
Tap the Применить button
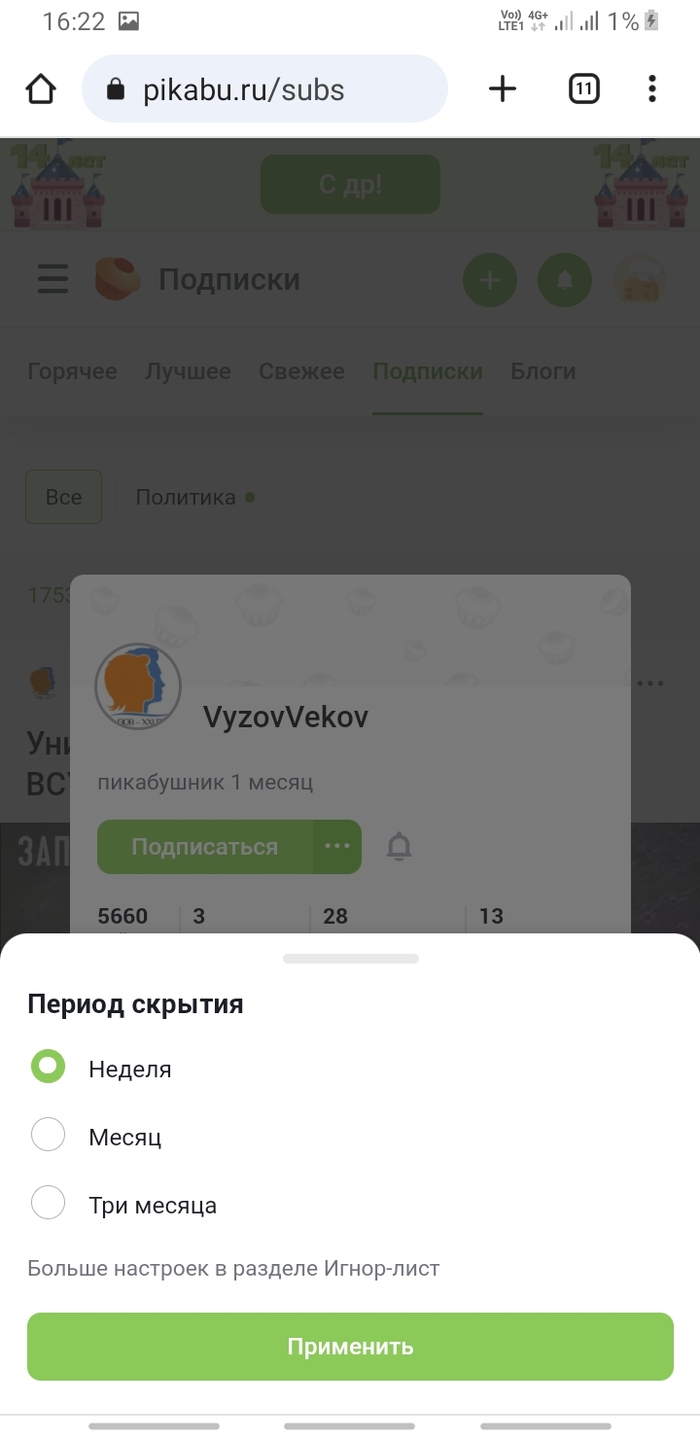tap(350, 1346)
